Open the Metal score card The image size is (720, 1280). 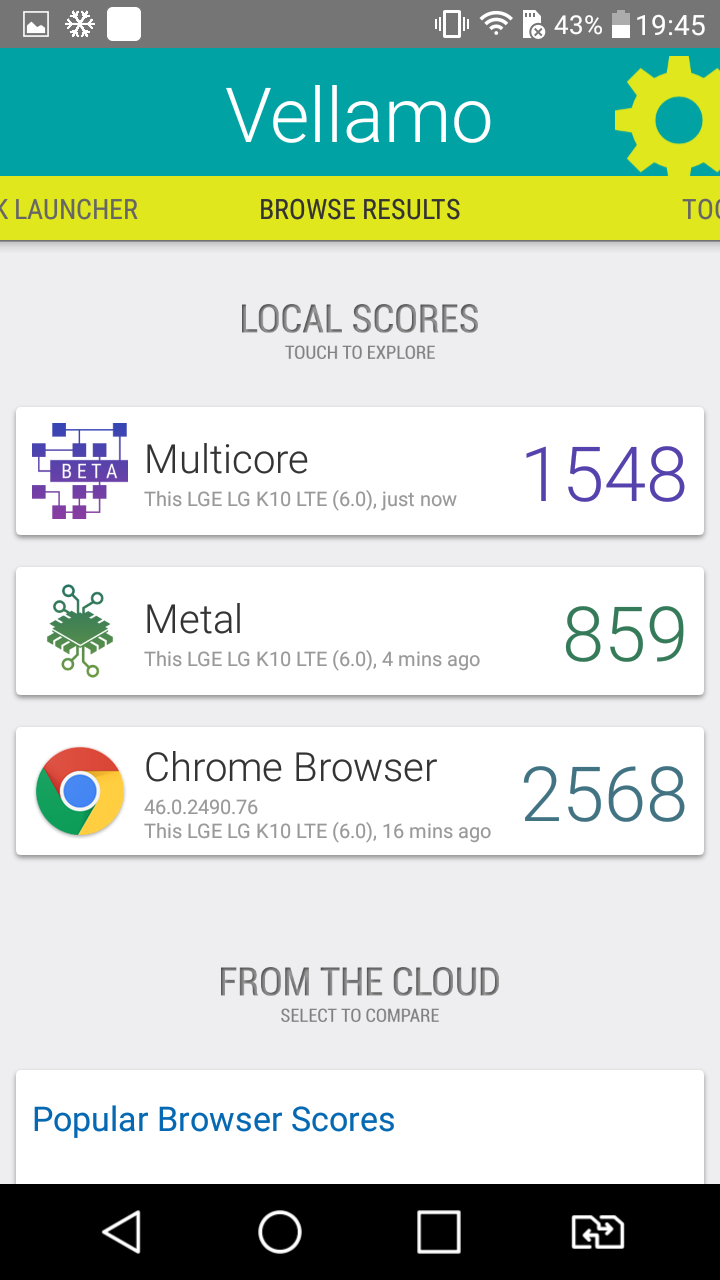coord(360,631)
